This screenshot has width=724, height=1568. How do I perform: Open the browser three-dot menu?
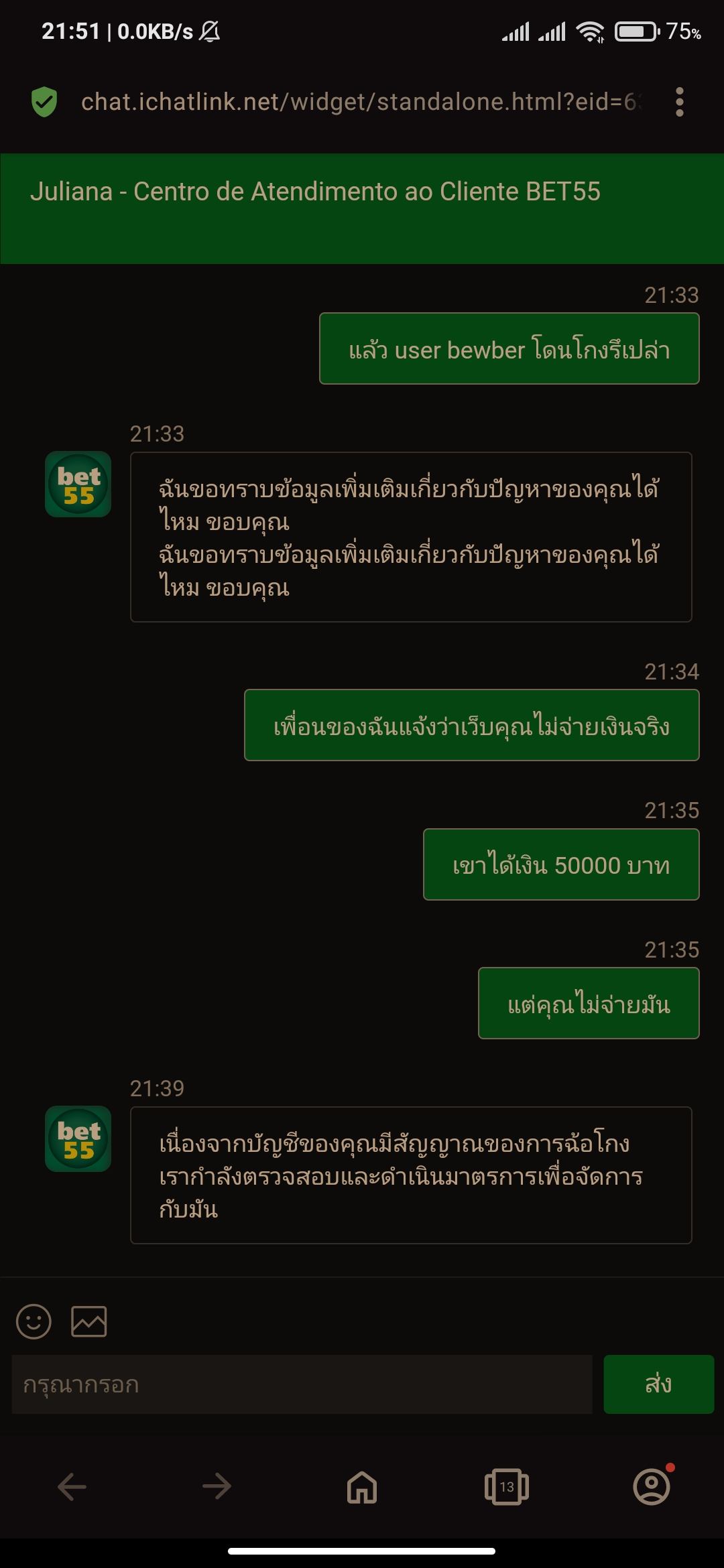pos(680,101)
